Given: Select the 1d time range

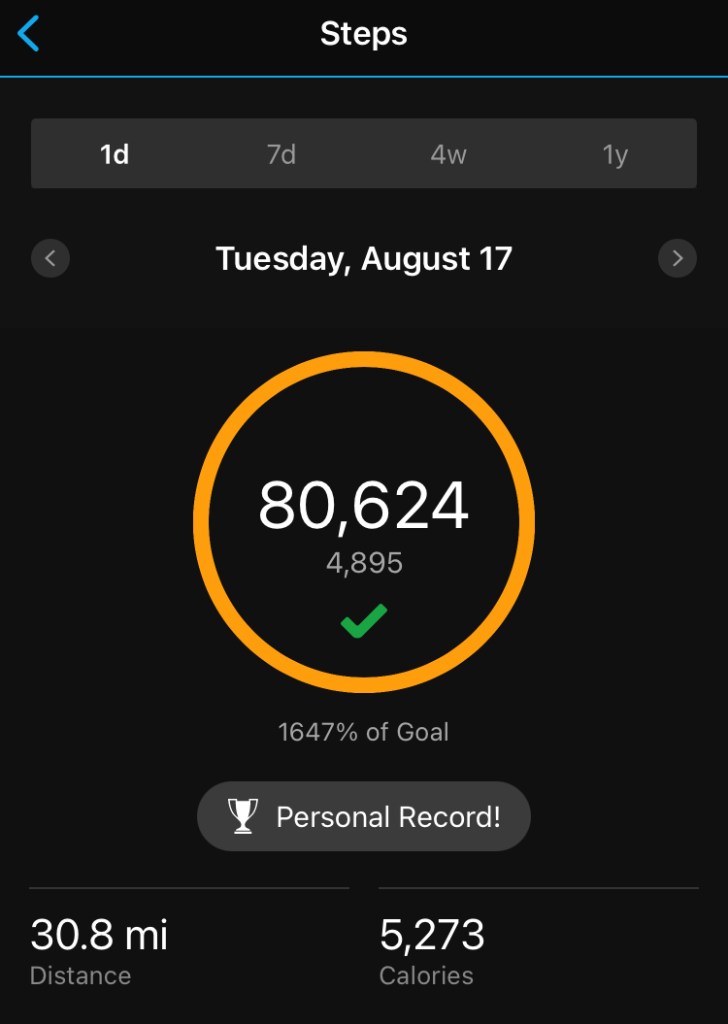Looking at the screenshot, I should tap(115, 155).
